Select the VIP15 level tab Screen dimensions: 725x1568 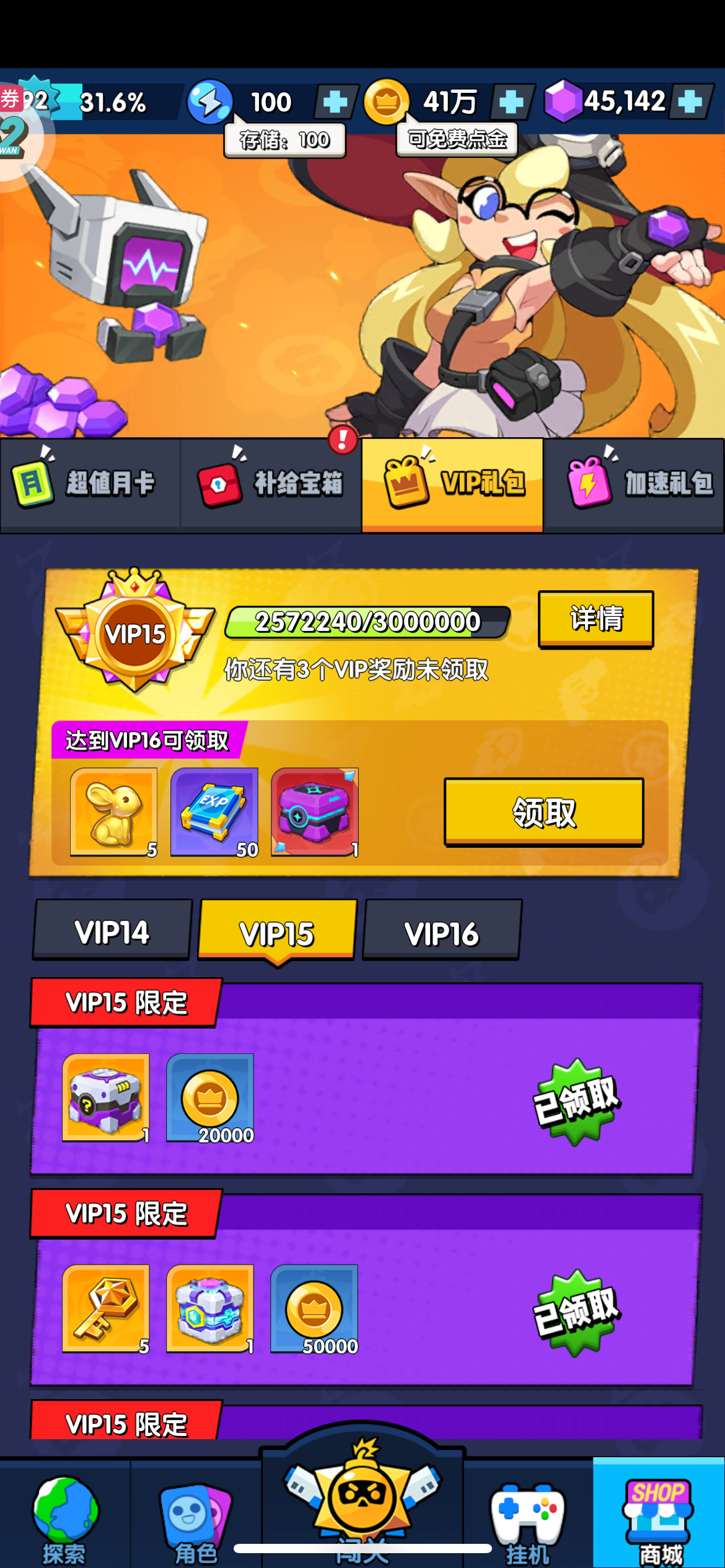pos(277,931)
